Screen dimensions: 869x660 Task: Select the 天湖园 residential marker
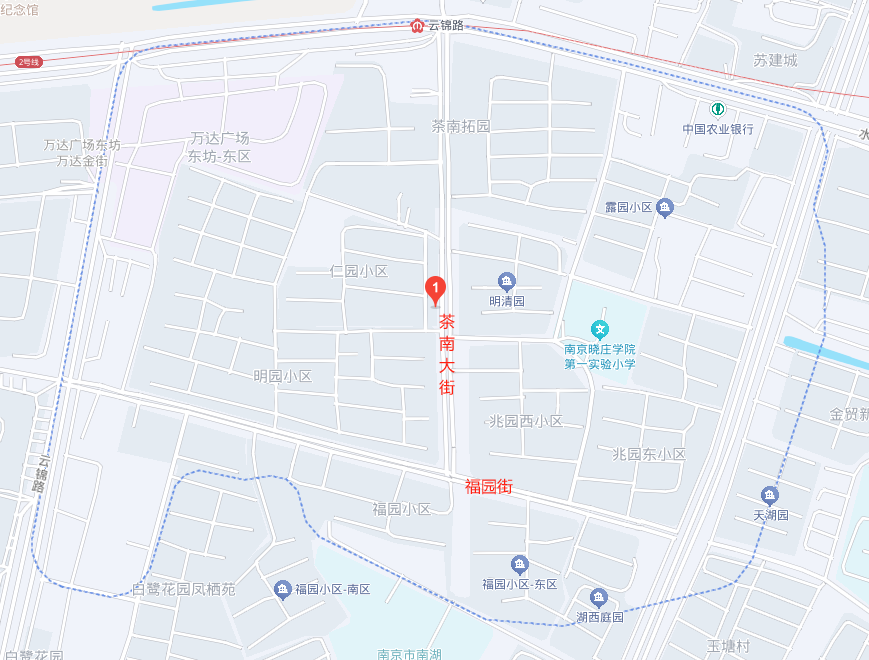click(x=770, y=494)
